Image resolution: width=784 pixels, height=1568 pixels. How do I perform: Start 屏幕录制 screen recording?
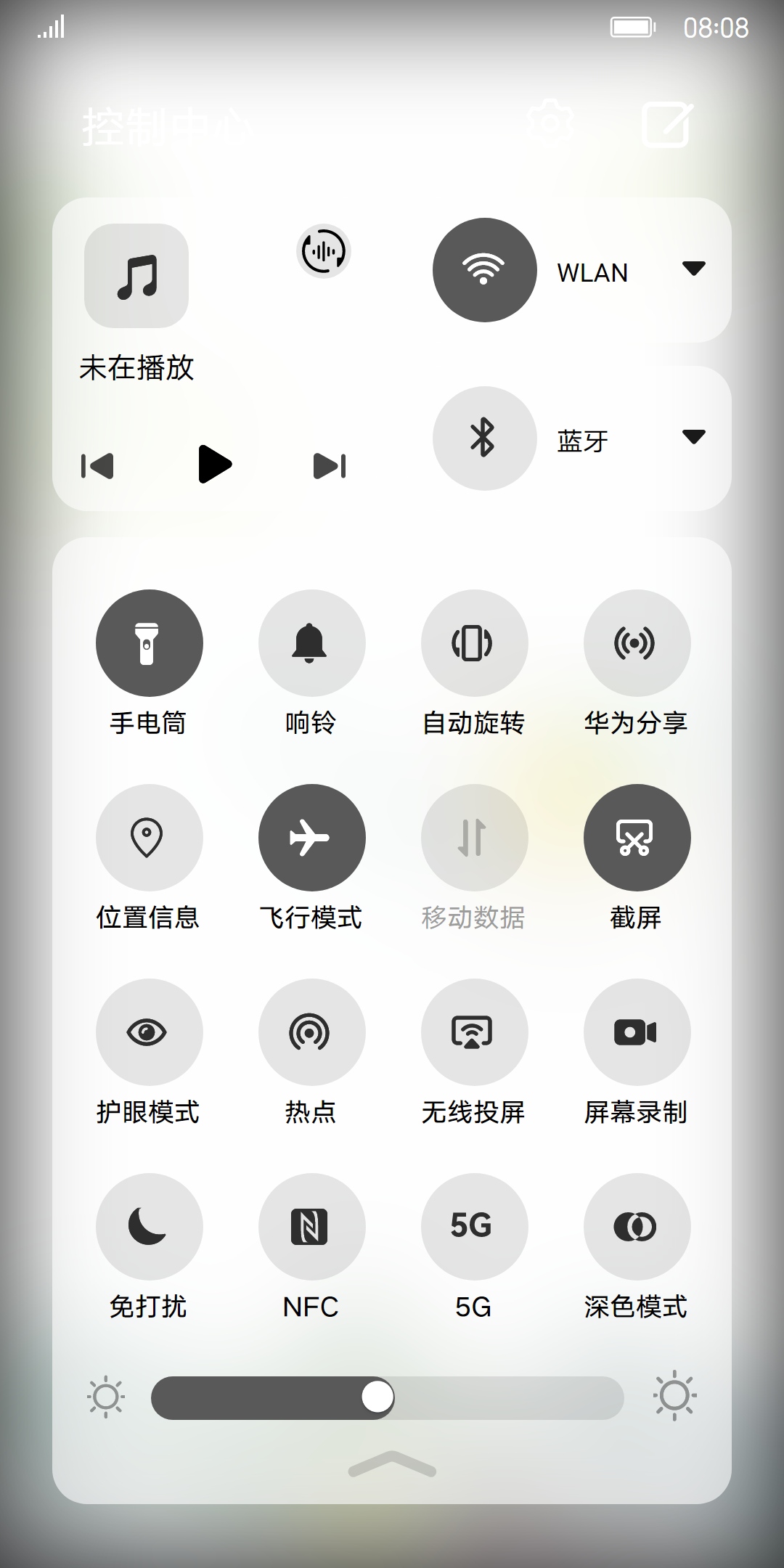click(637, 1032)
